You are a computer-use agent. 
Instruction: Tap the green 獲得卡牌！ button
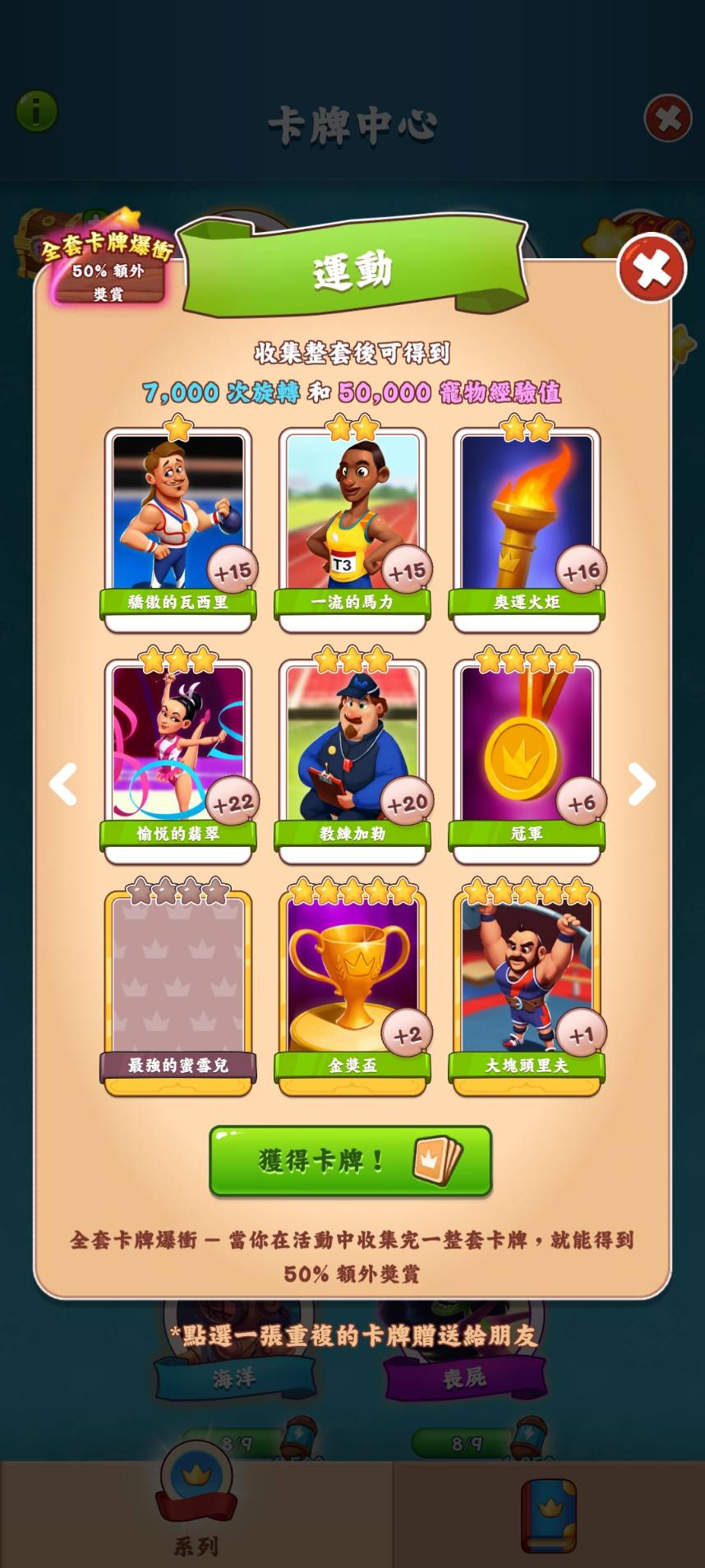[x=351, y=1160]
